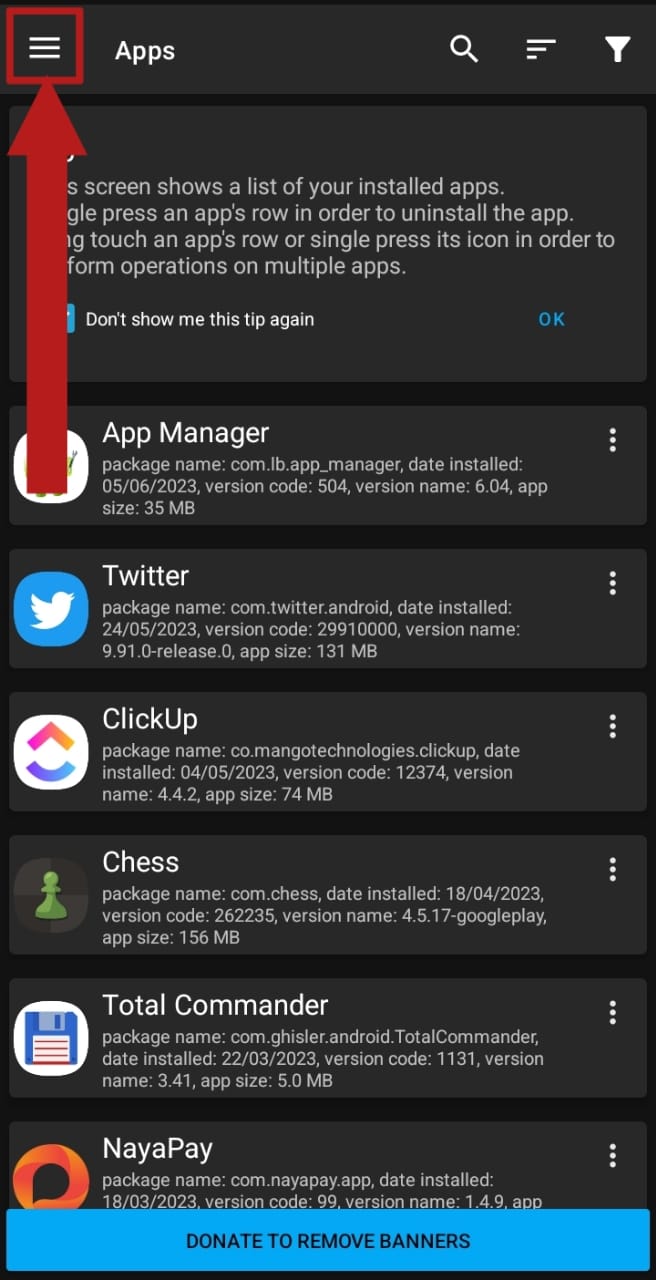Open more options for Total Commander
The height and width of the screenshot is (1280, 656).
tap(613, 1012)
